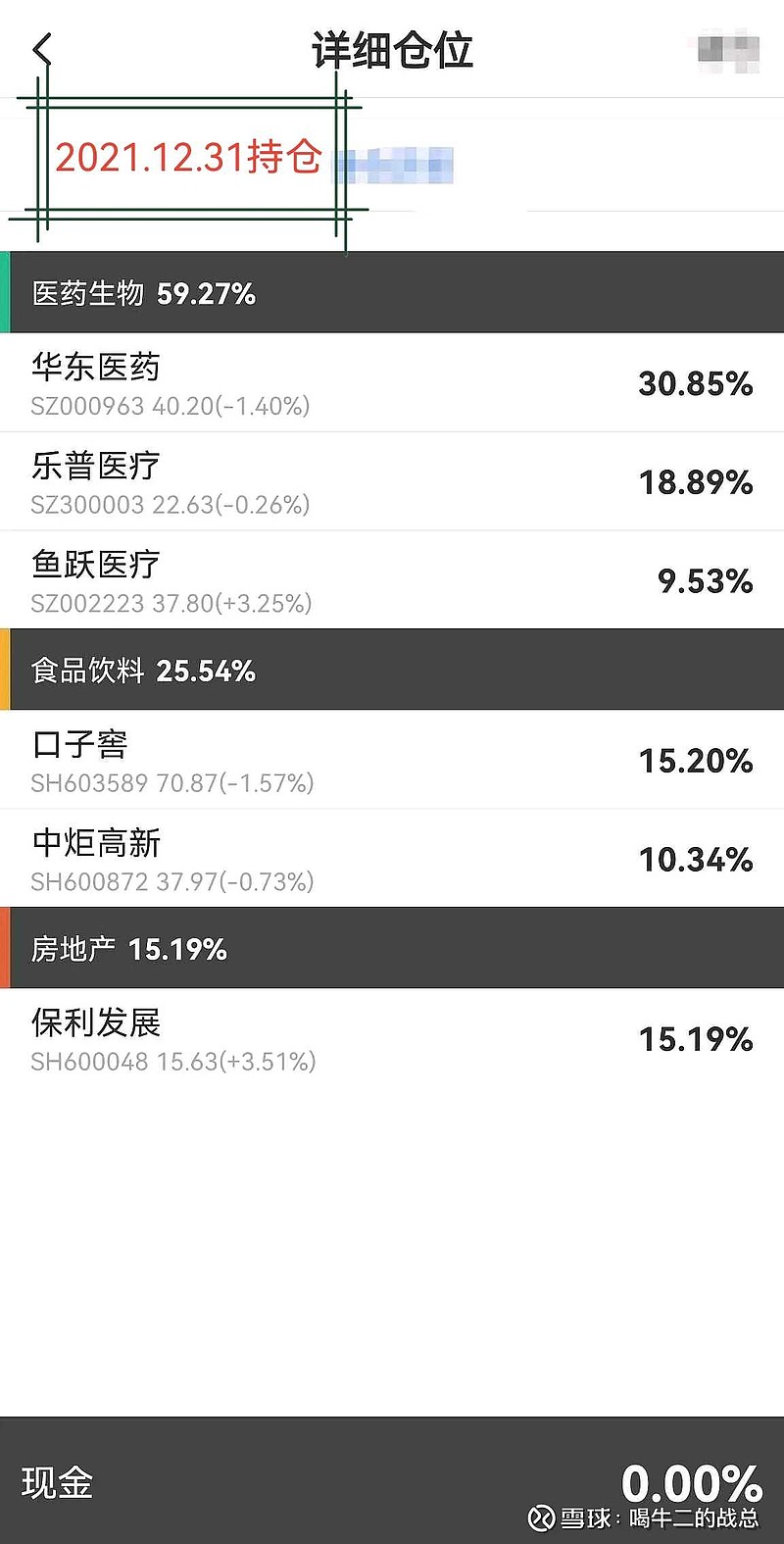Viewport: 784px width, 1544px height.
Task: Open the 中炬高新 stock row
Action: pos(392,859)
